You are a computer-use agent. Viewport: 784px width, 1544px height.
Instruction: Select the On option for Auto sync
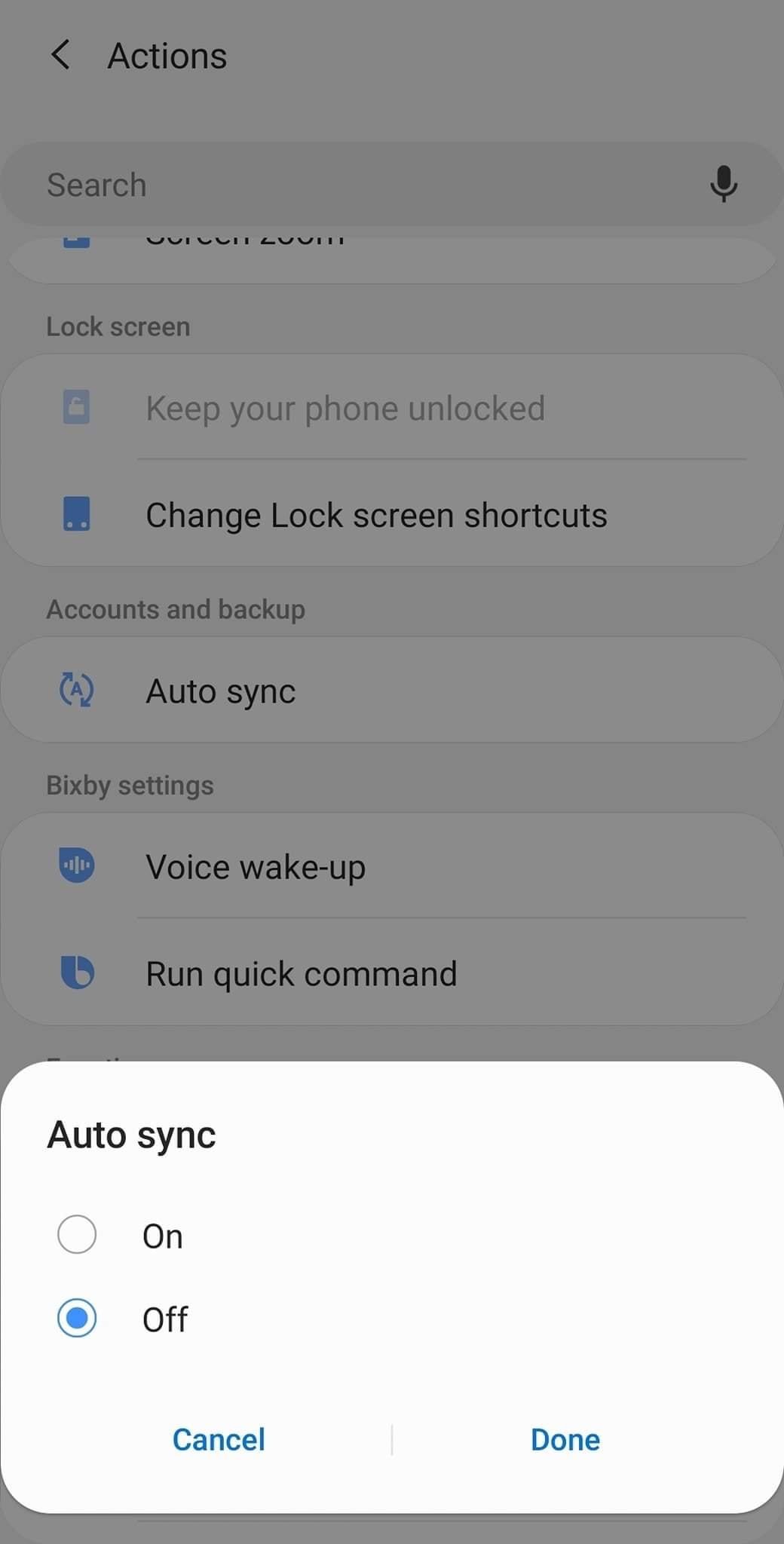pyautogui.click(x=77, y=1235)
